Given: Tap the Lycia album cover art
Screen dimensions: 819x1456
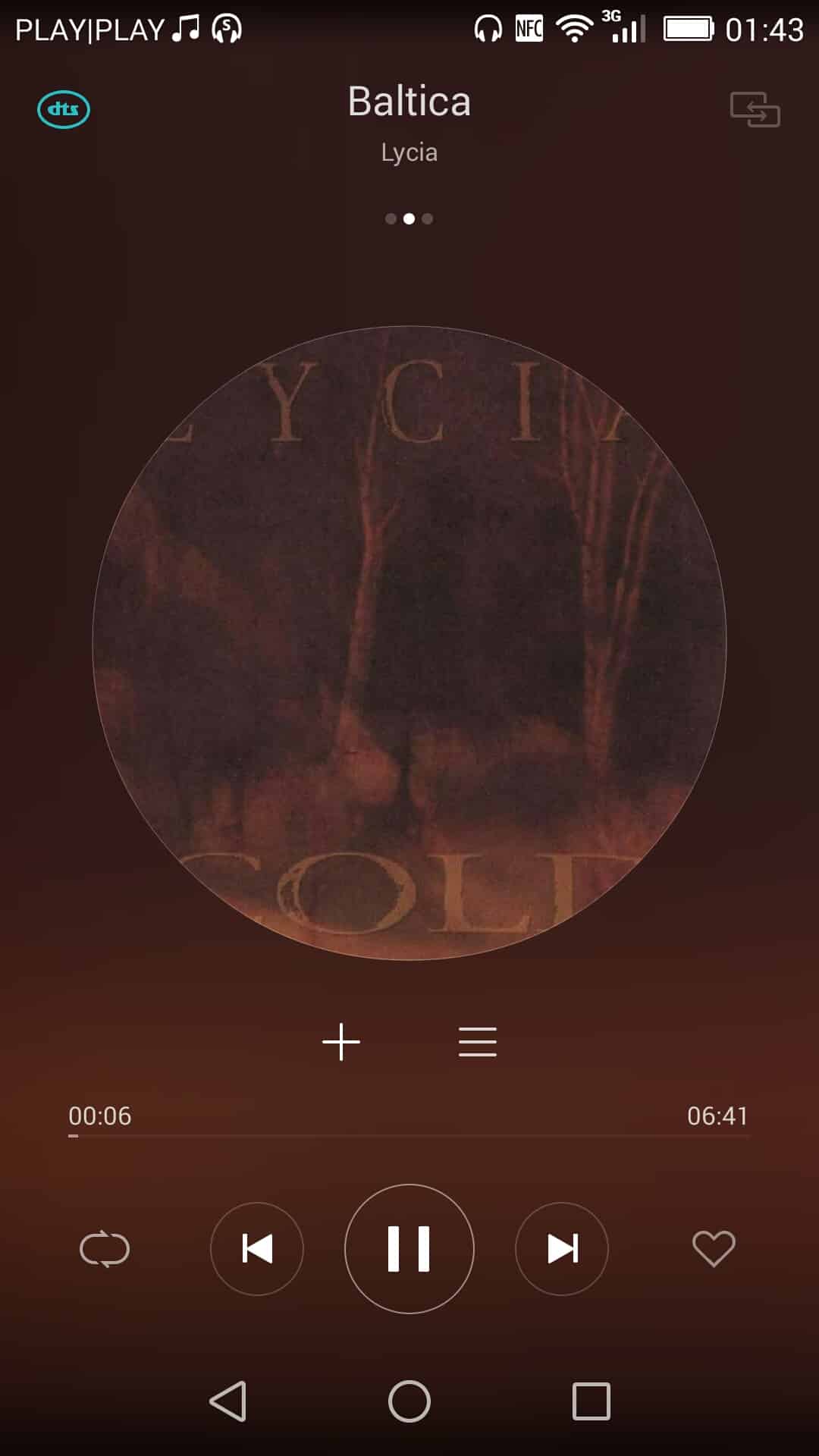Looking at the screenshot, I should tap(409, 643).
